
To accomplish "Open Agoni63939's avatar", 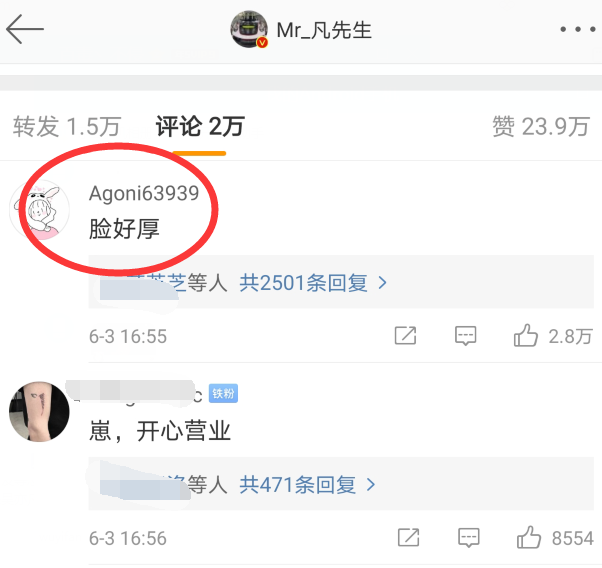I will [38, 213].
